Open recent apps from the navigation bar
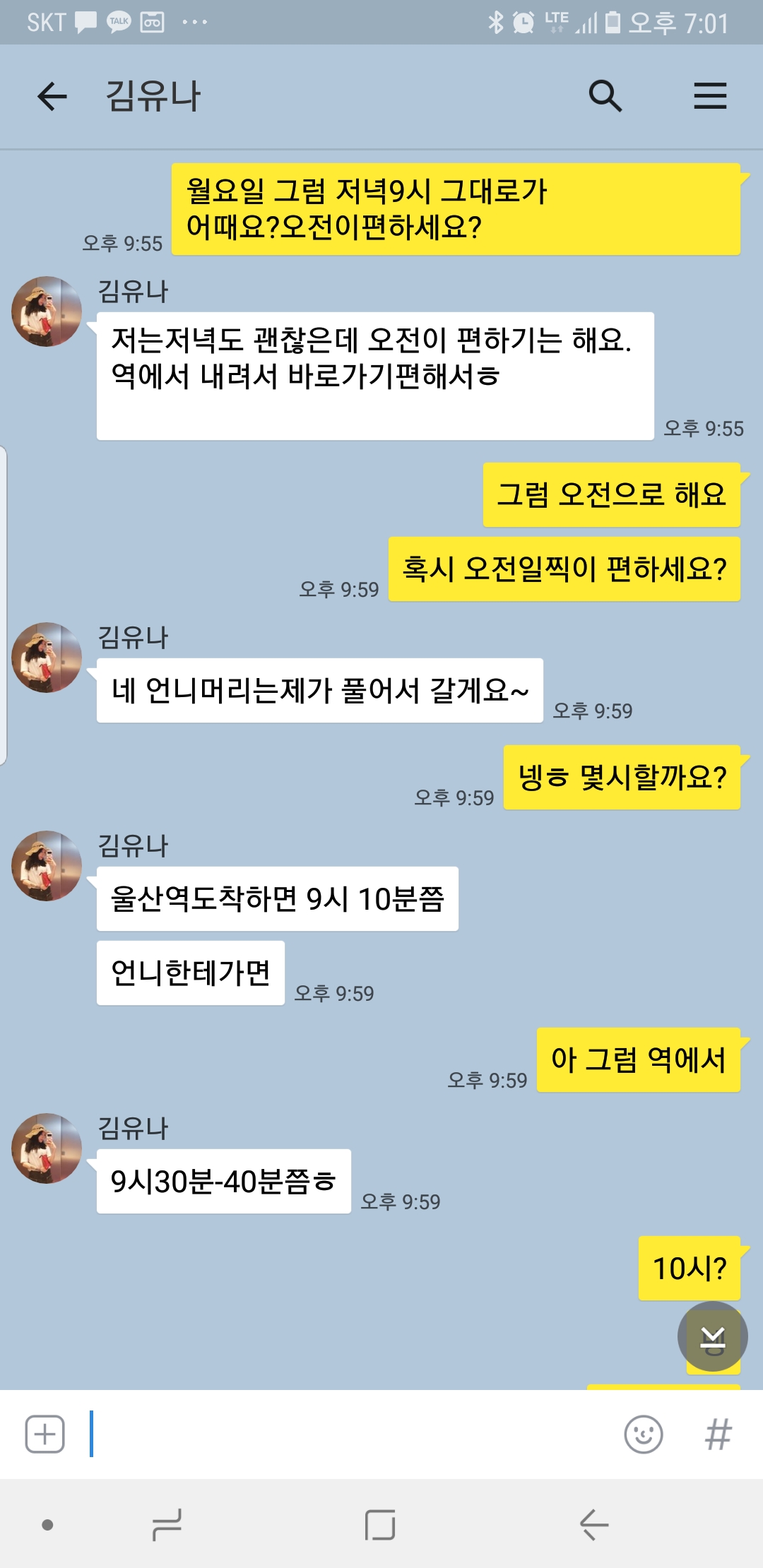This screenshot has width=763, height=1568. click(167, 1525)
